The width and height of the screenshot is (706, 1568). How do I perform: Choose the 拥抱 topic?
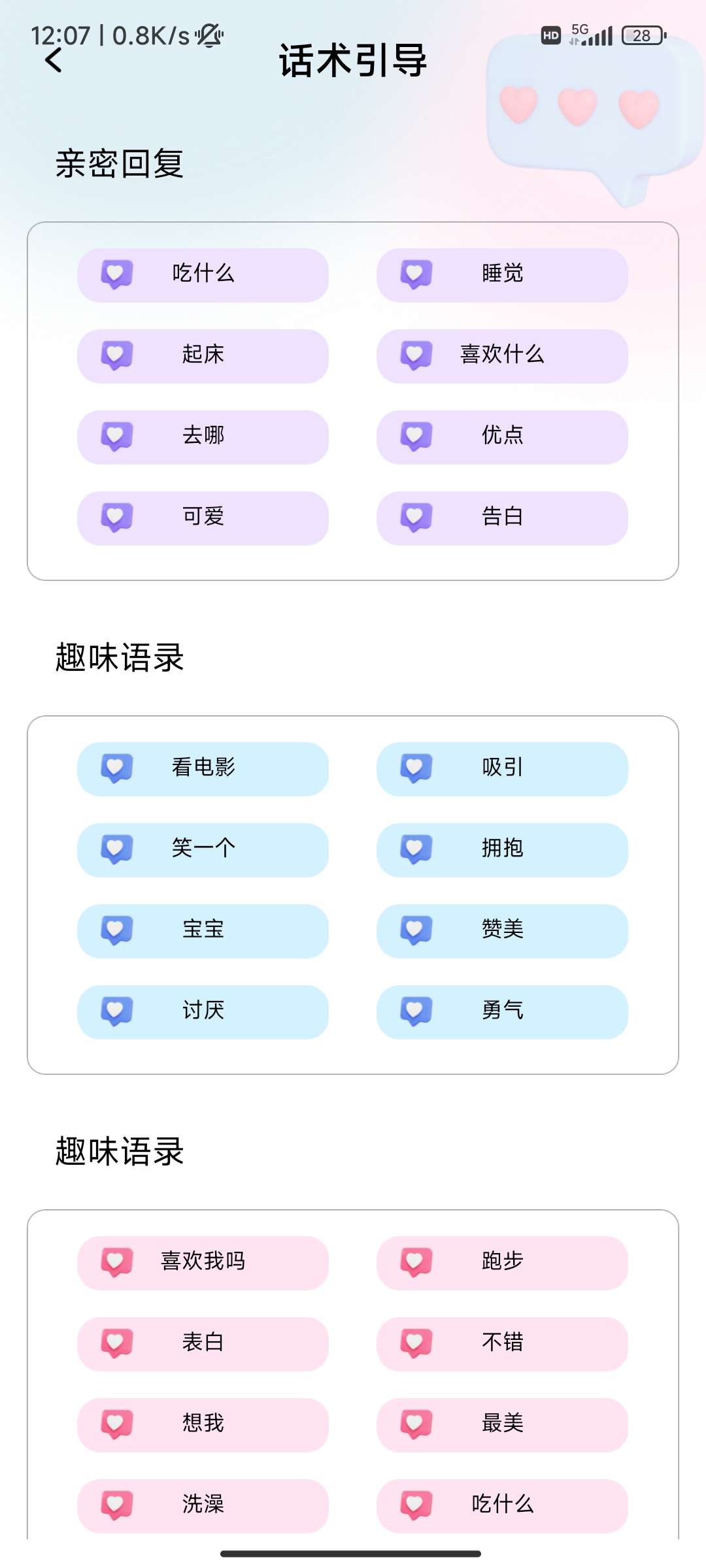pyautogui.click(x=502, y=849)
